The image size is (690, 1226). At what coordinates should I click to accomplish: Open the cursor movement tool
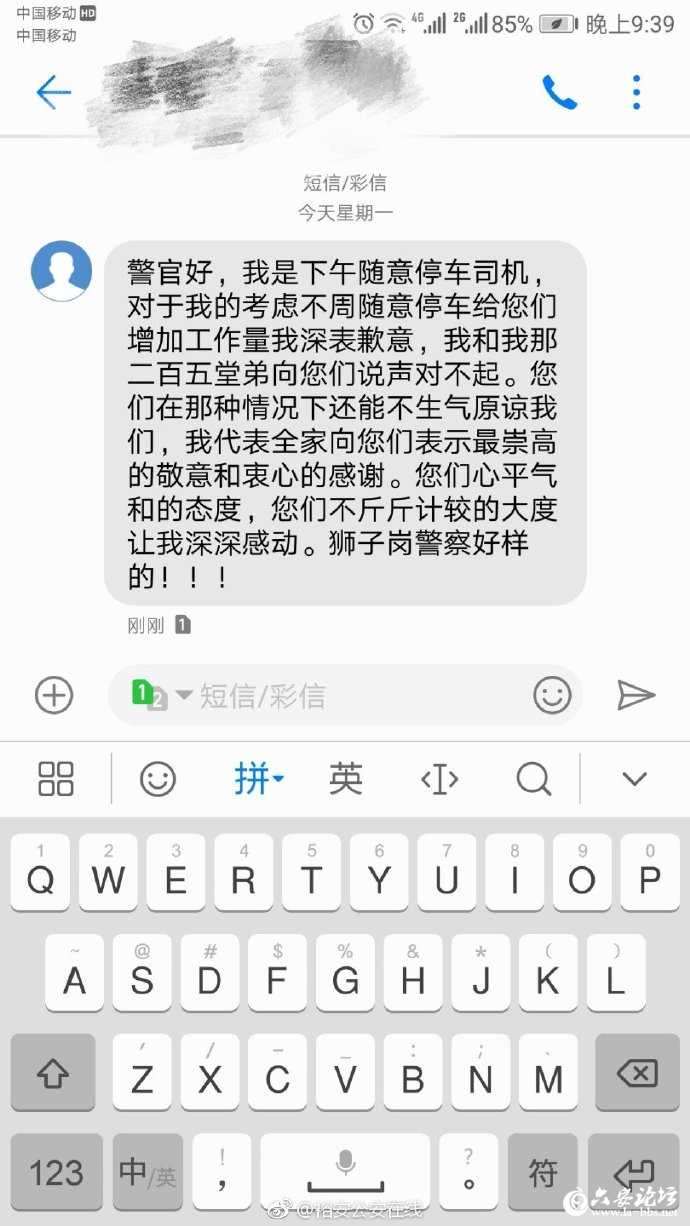pos(439,779)
